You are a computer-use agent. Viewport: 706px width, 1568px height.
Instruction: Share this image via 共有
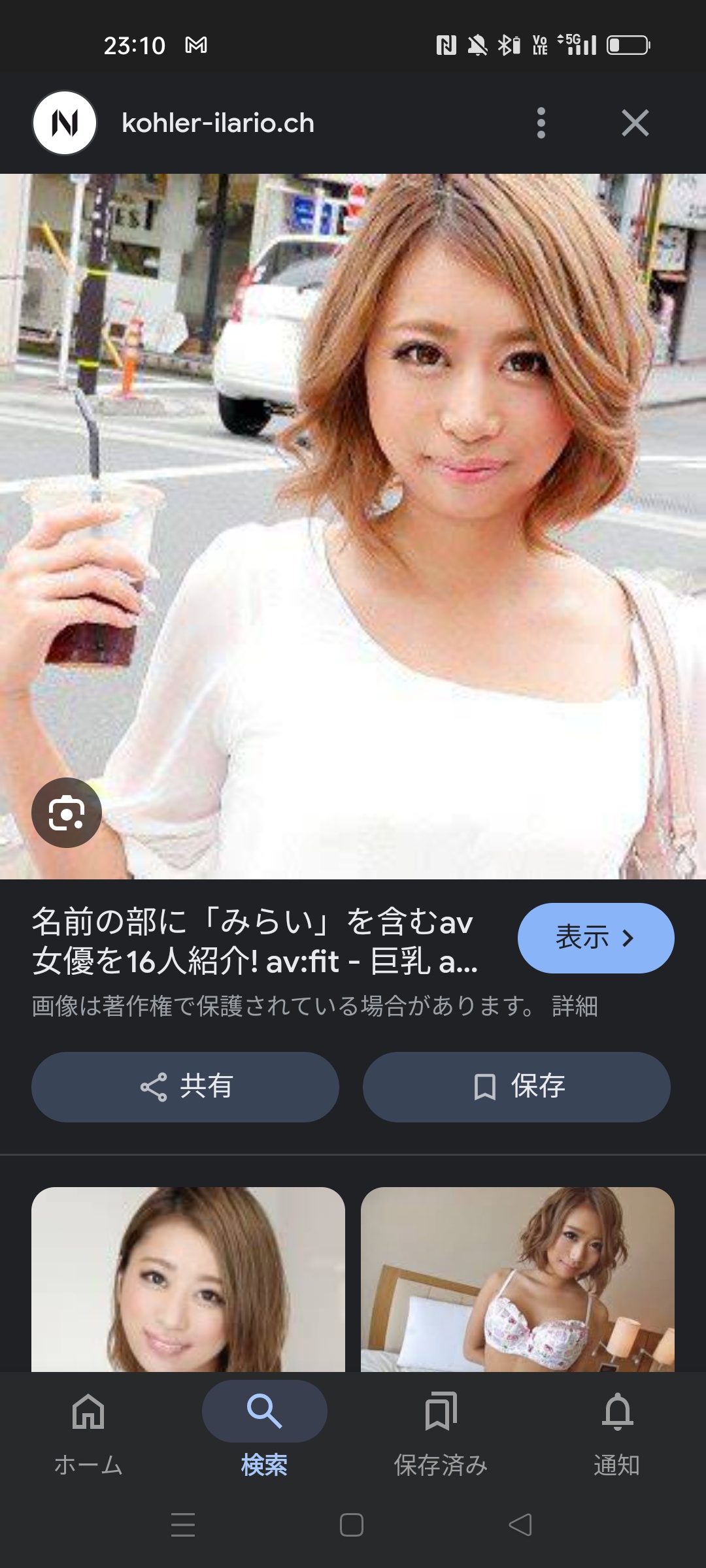coord(185,1087)
